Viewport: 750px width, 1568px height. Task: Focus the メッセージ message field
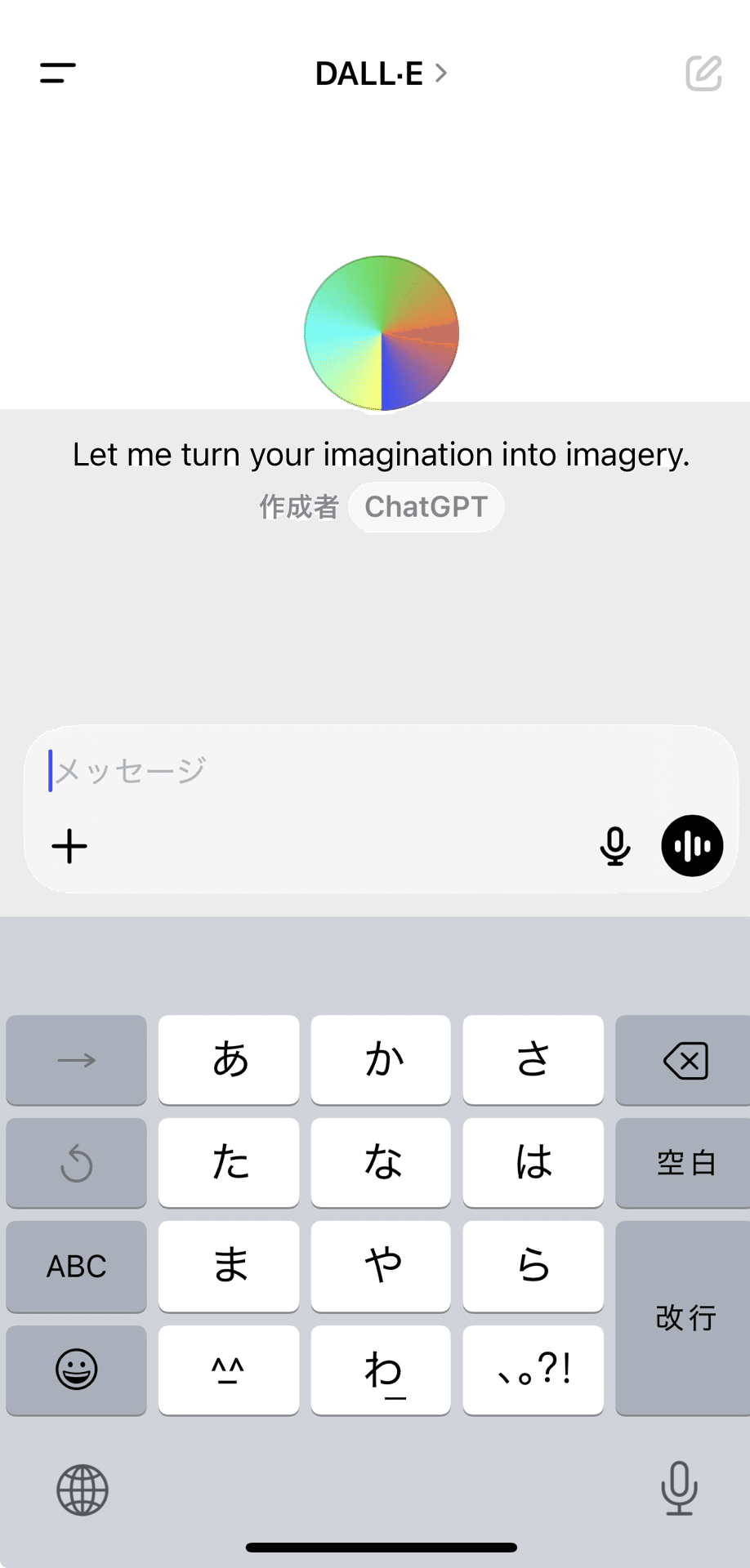click(381, 770)
